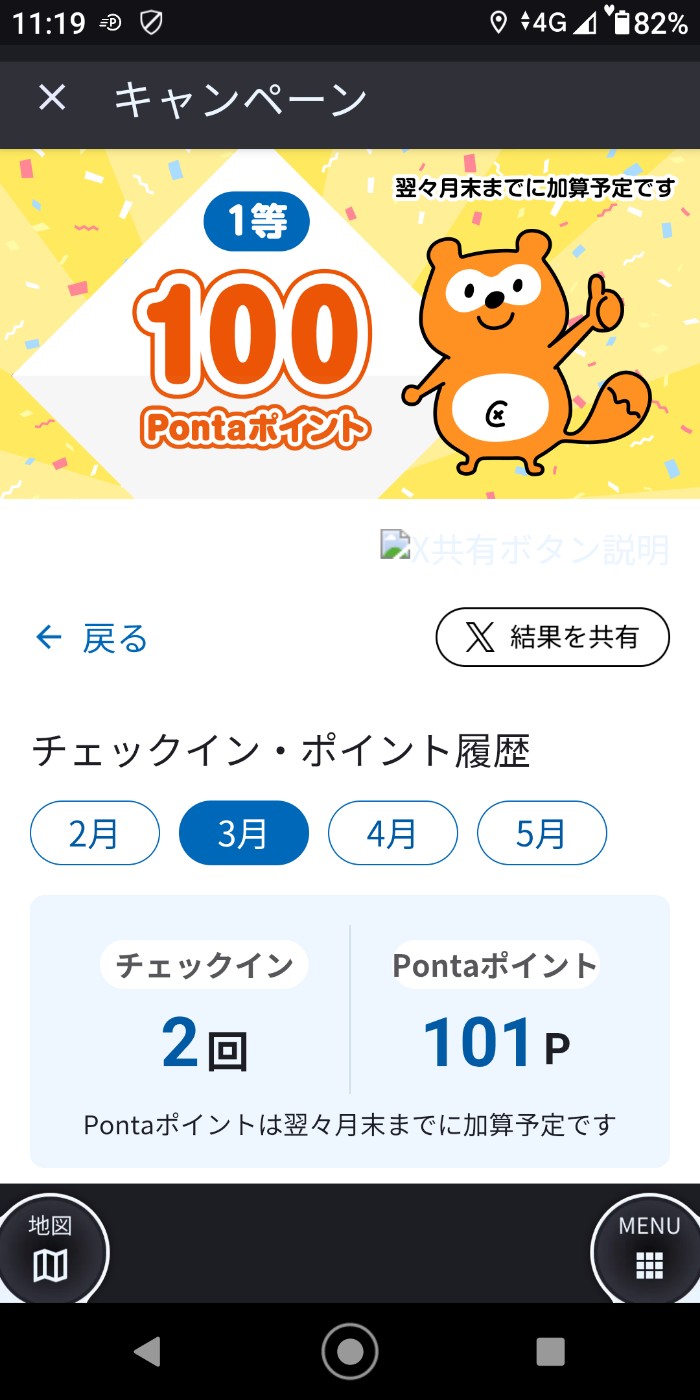Select the 3月 month chip
The image size is (700, 1400).
tap(243, 833)
